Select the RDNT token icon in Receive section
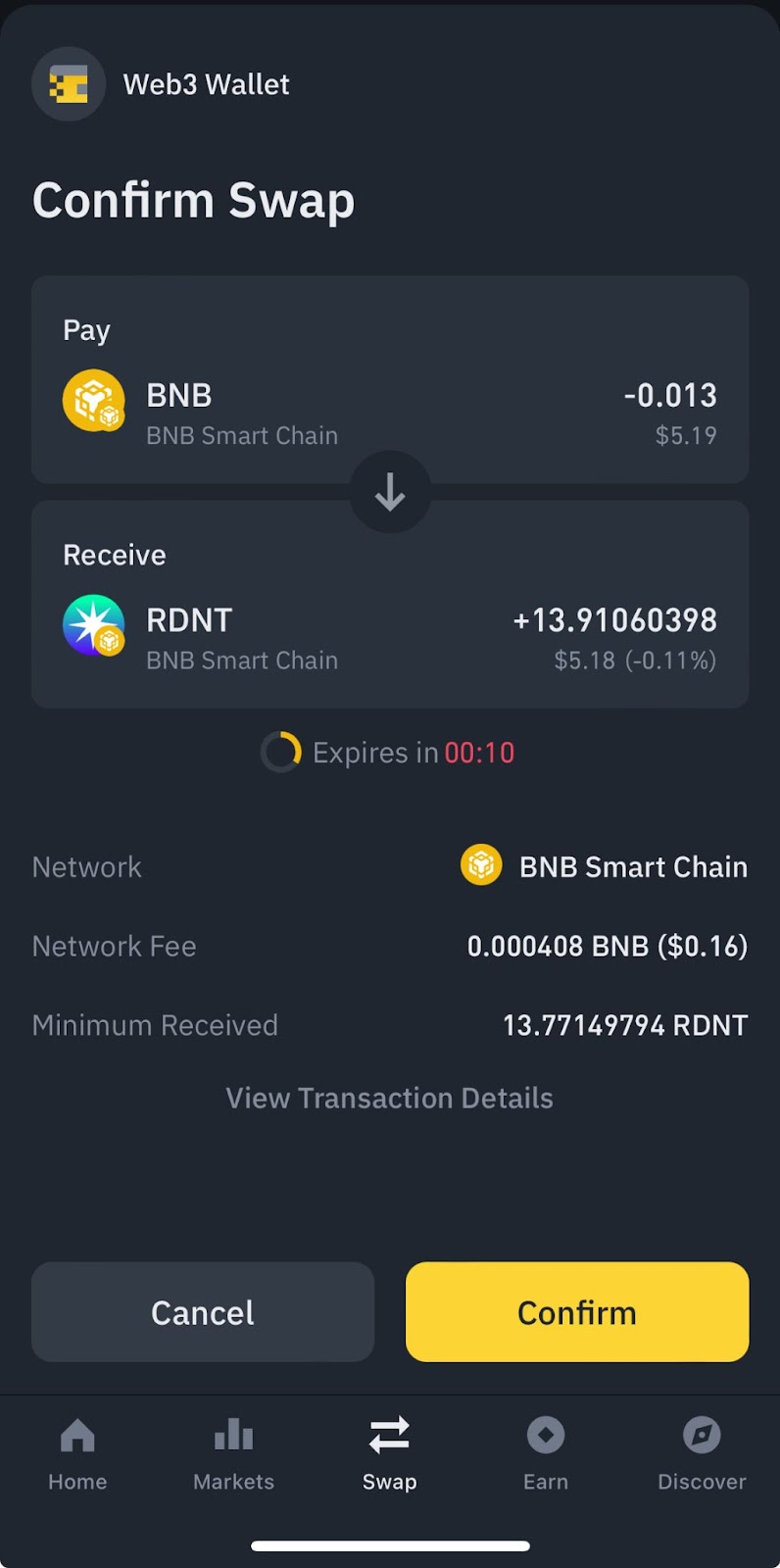 [93, 624]
